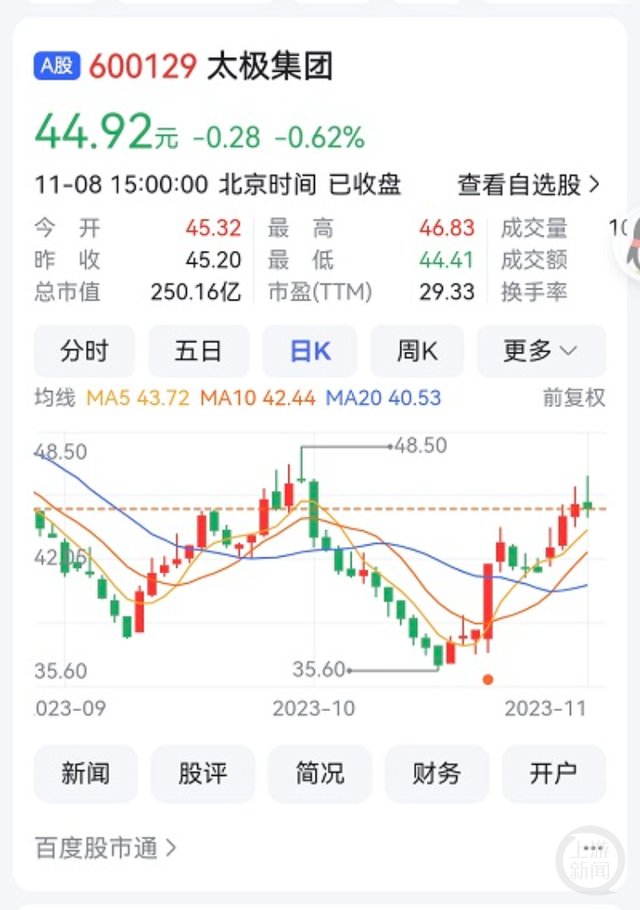Open 百度股市通 link
Viewport: 640px width, 910px height.
(x=106, y=849)
